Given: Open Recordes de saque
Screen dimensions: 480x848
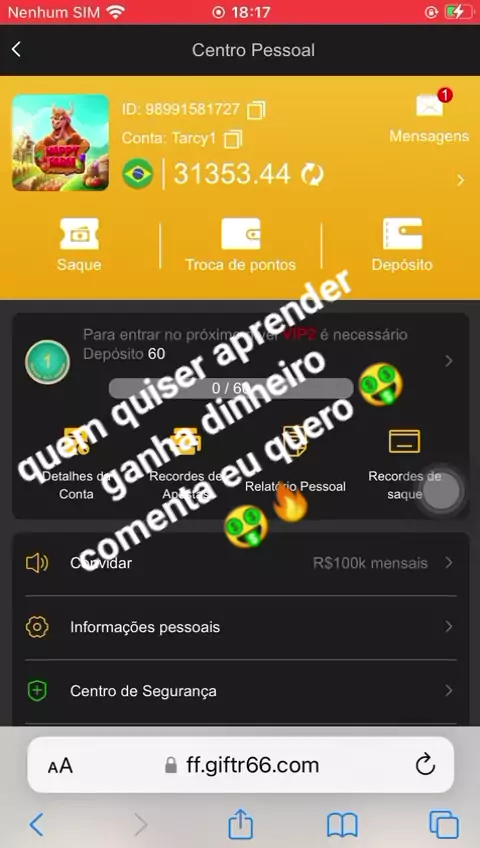Looking at the screenshot, I should [404, 463].
